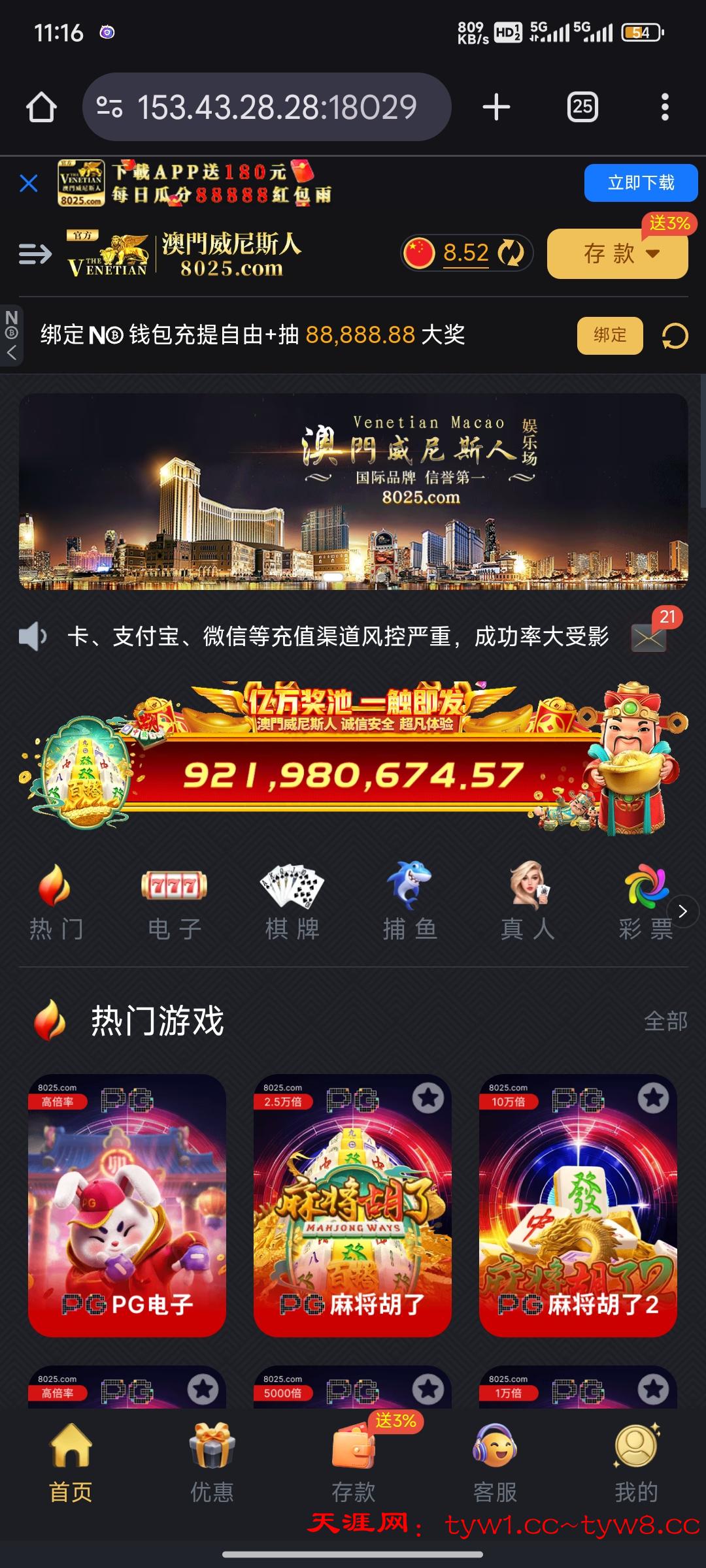Switch to the 真人 category
This screenshot has height=1568, width=706.
click(x=528, y=902)
